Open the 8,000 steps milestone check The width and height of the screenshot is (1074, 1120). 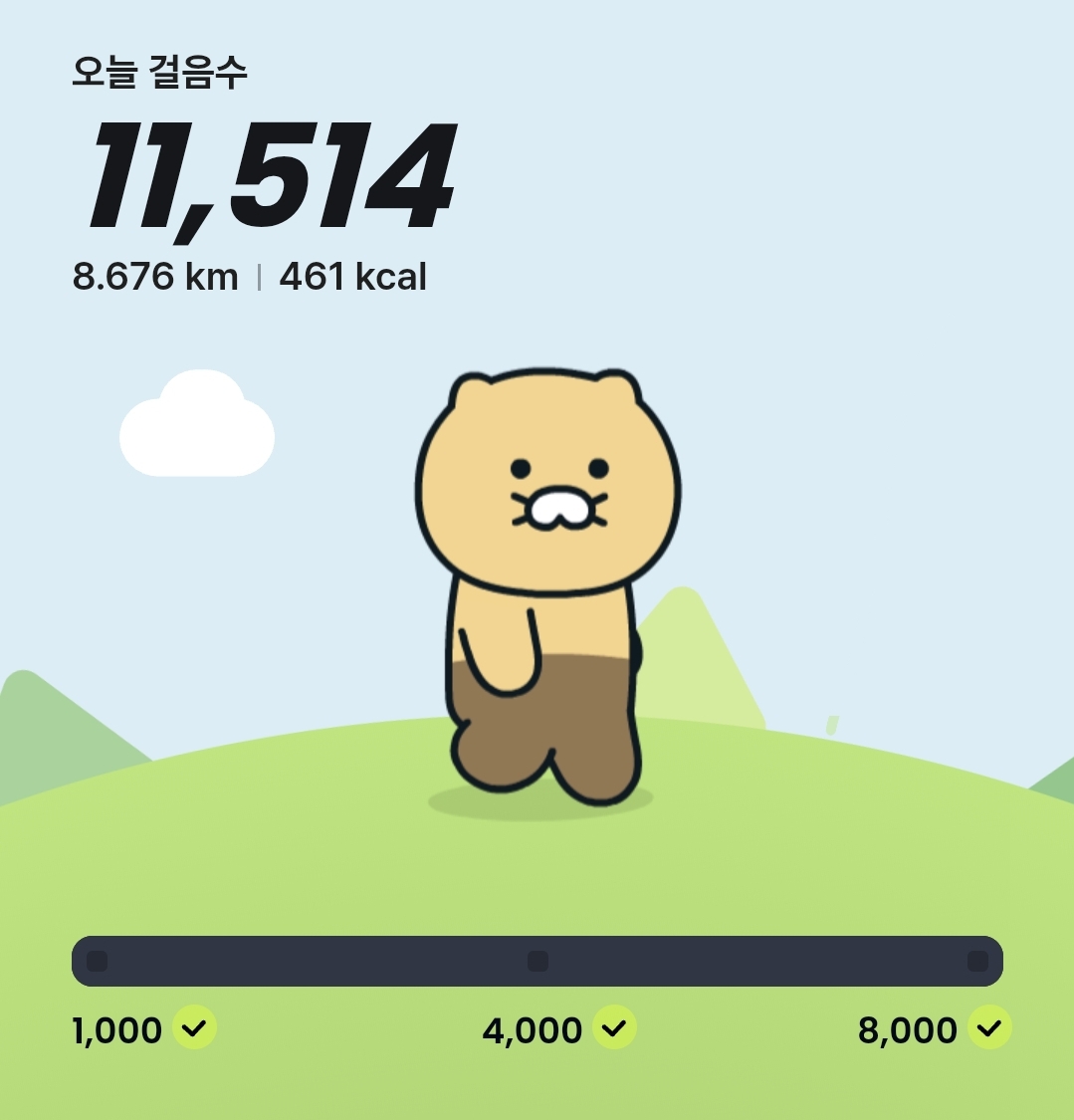(x=989, y=1028)
